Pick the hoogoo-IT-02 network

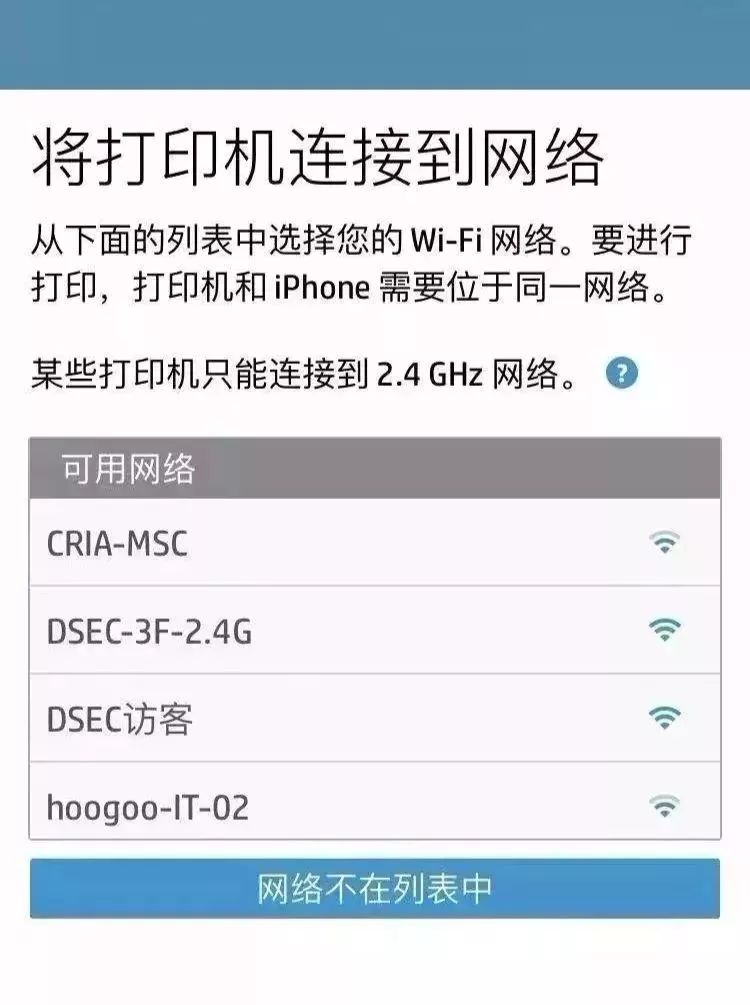click(x=374, y=806)
